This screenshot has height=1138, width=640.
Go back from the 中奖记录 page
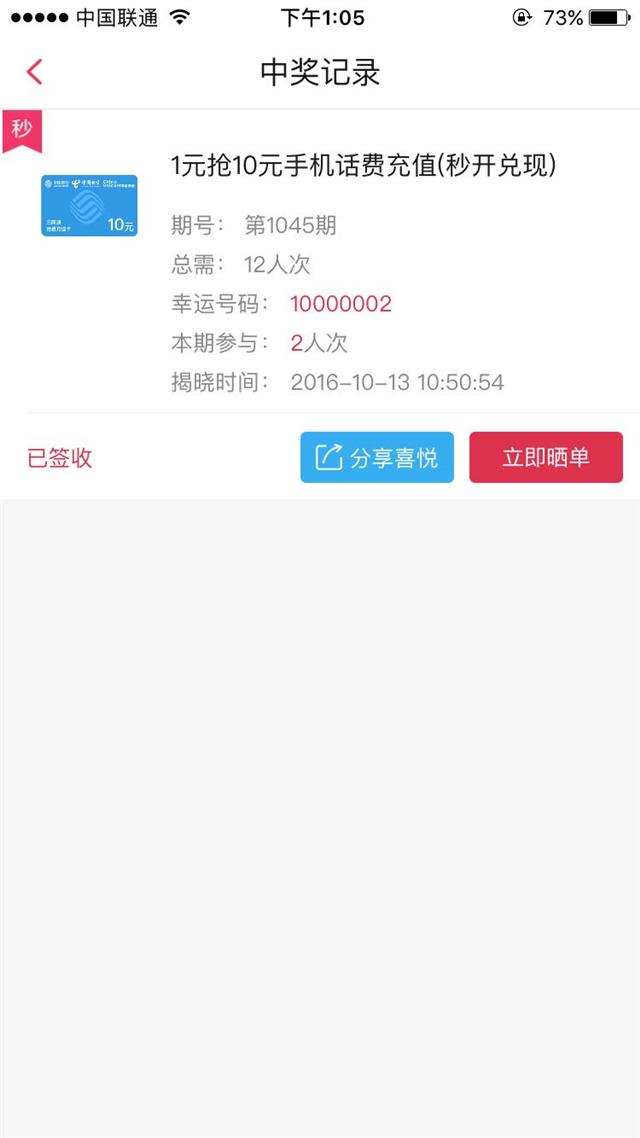click(34, 72)
